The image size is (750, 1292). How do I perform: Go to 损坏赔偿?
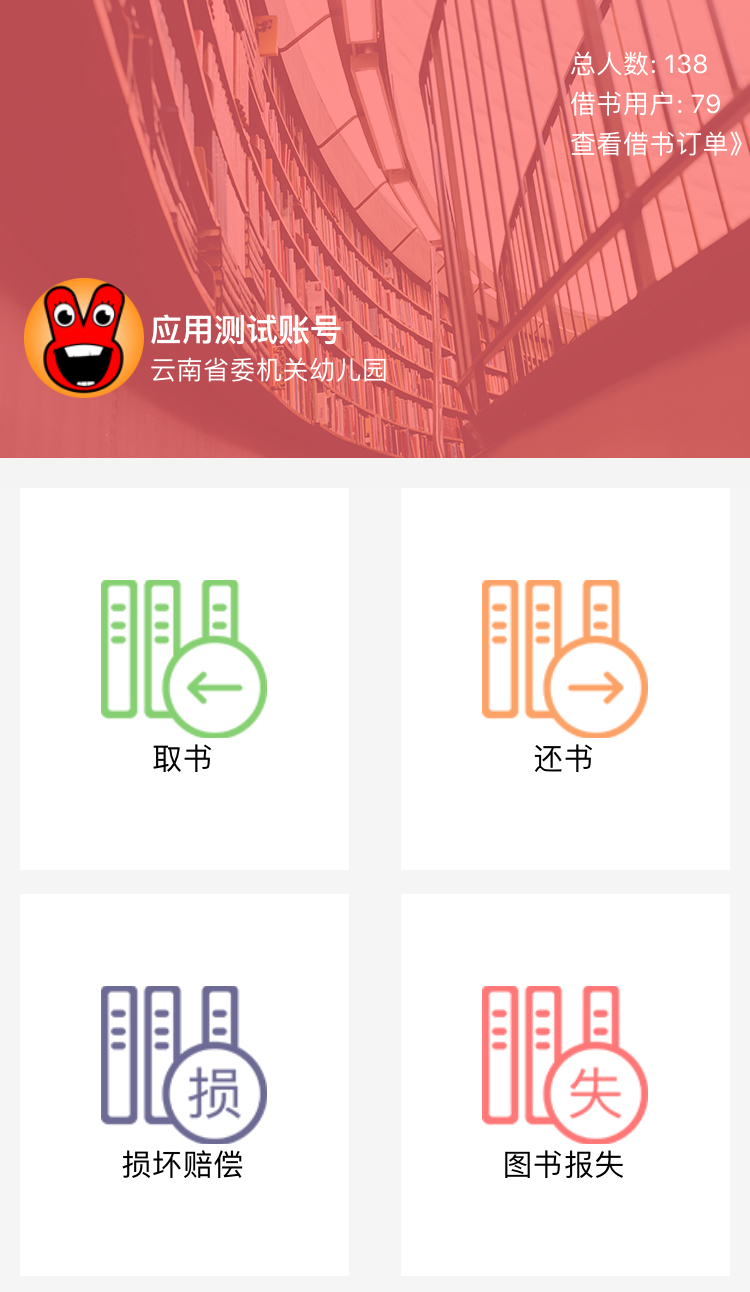184,1084
